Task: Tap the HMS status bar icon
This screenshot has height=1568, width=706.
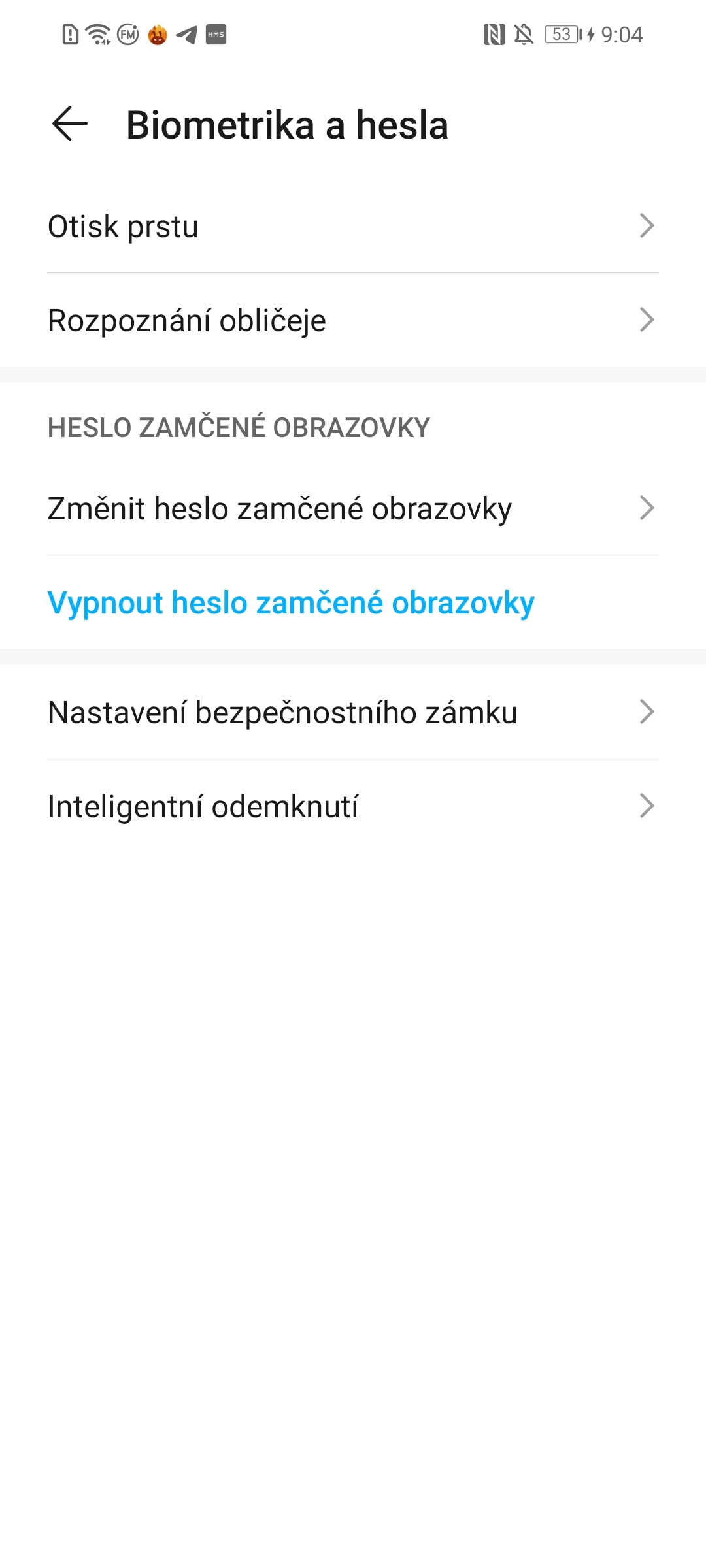Action: [216, 34]
